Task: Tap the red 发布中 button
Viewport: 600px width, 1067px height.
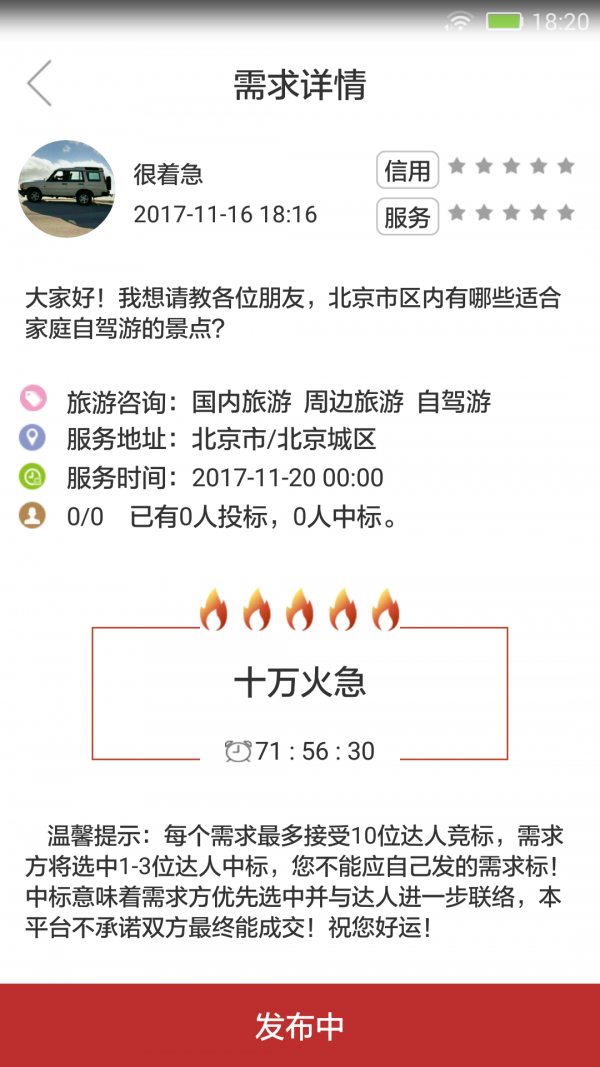Action: 300,1025
